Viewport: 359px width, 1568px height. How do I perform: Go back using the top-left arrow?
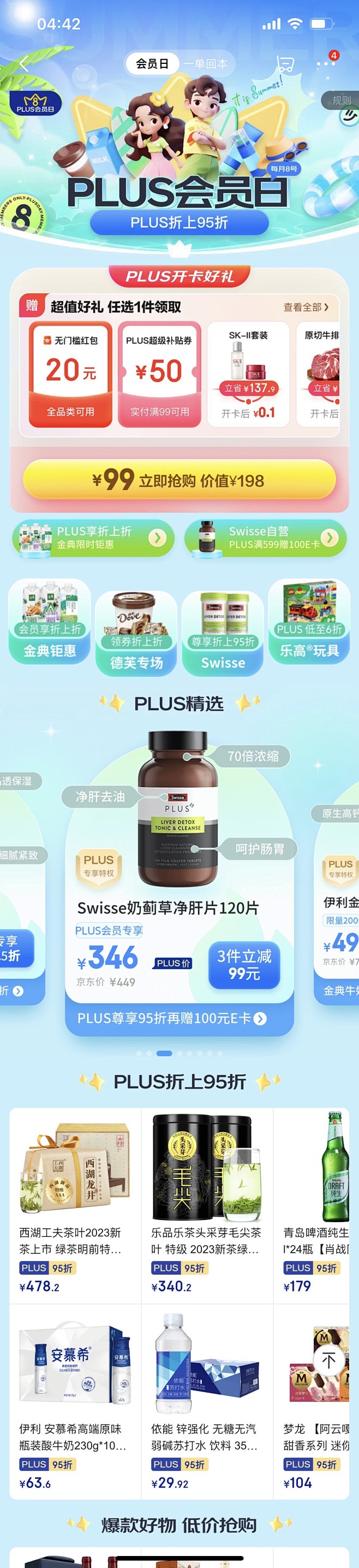pyautogui.click(x=25, y=63)
